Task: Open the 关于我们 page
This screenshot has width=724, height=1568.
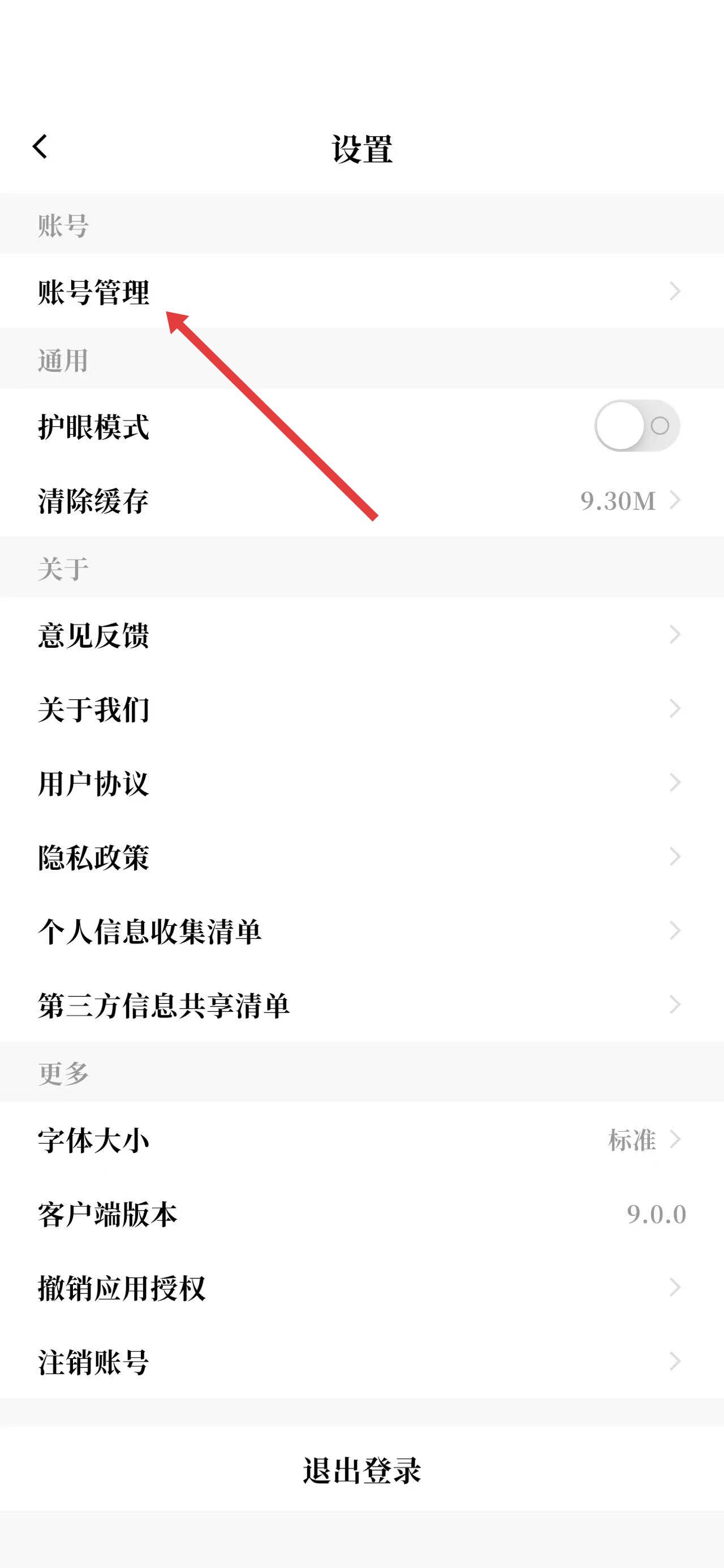Action: pos(361,709)
